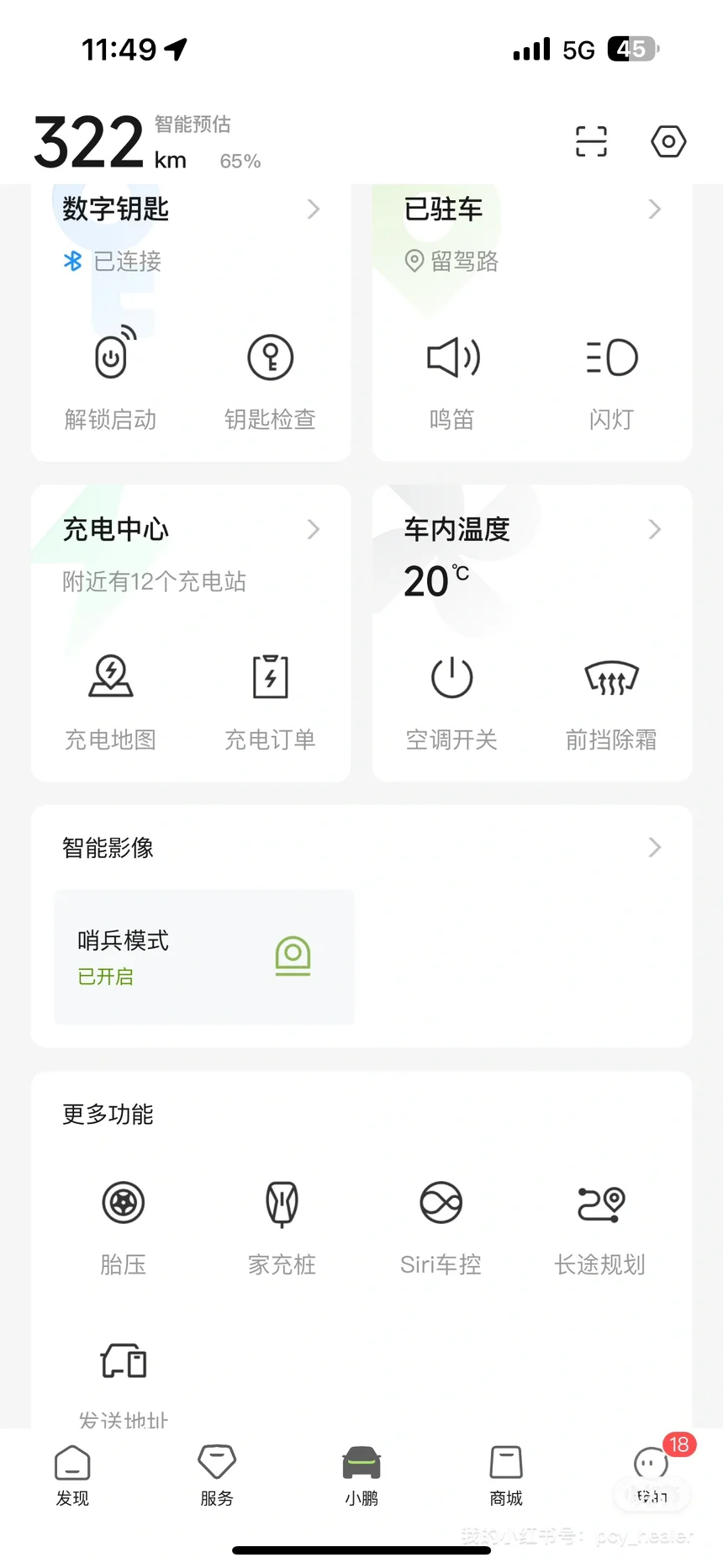Open the messages tab with 18 badge
Viewport: 723px width, 1568px height.
click(x=652, y=1476)
